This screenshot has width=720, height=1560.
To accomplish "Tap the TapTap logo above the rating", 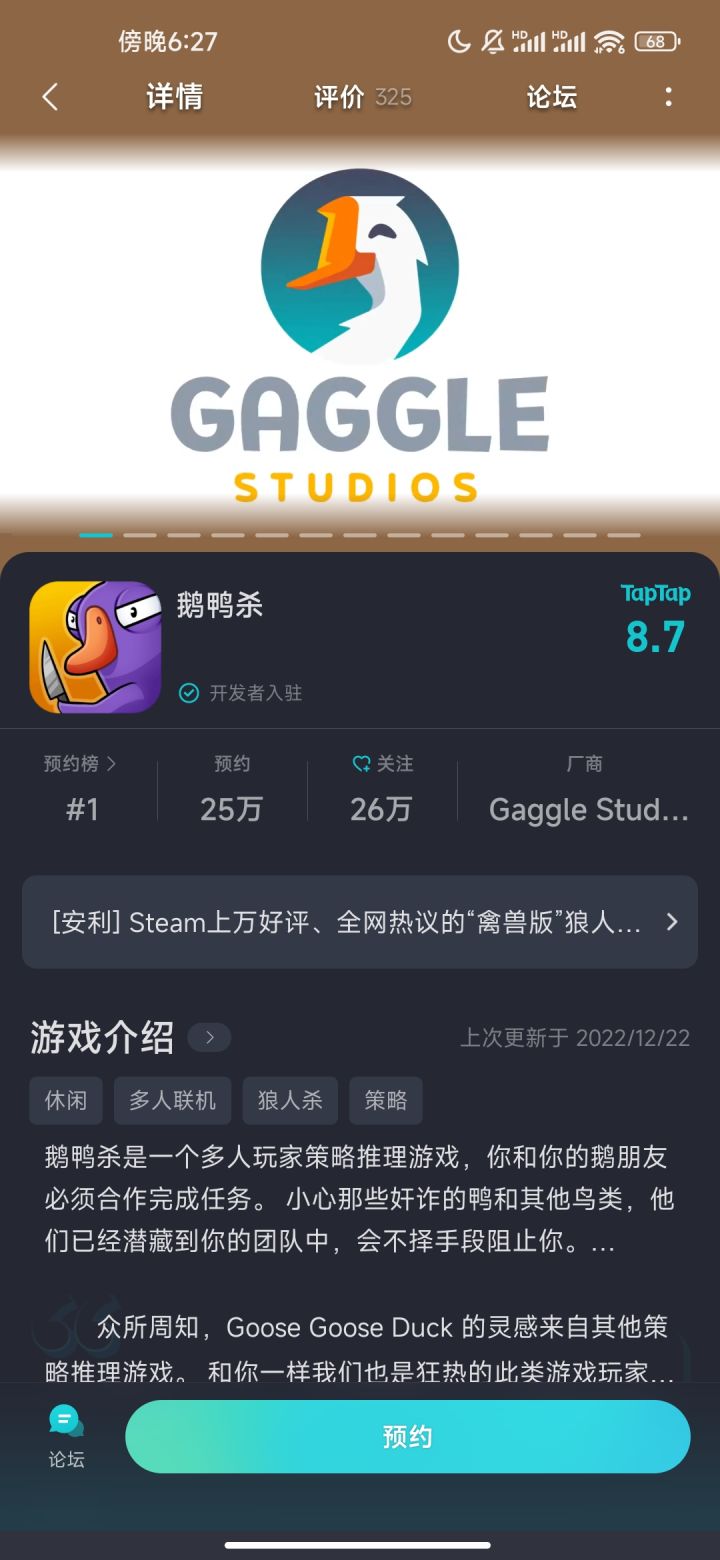I will [653, 593].
